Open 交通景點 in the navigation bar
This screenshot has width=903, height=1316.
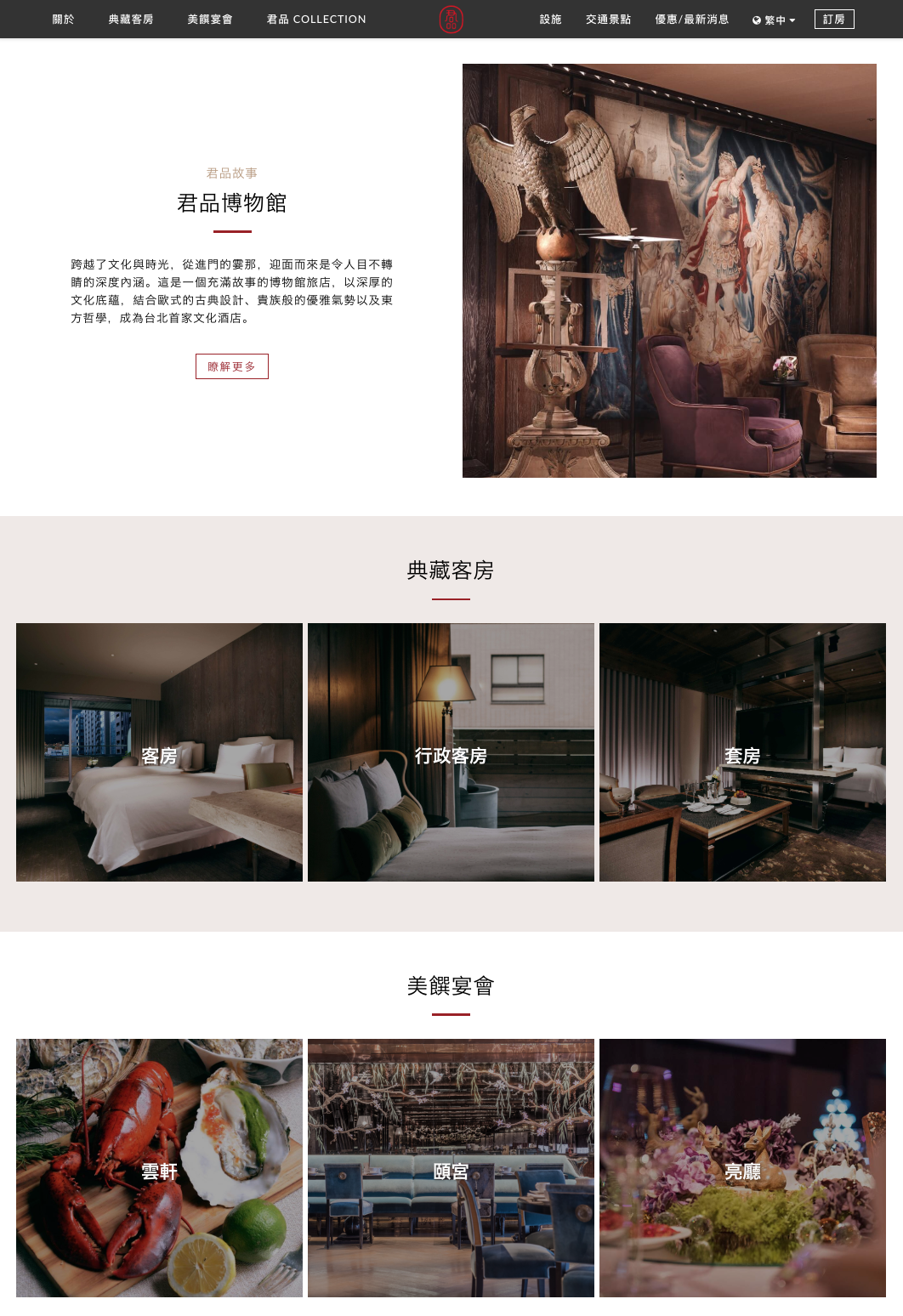point(608,19)
